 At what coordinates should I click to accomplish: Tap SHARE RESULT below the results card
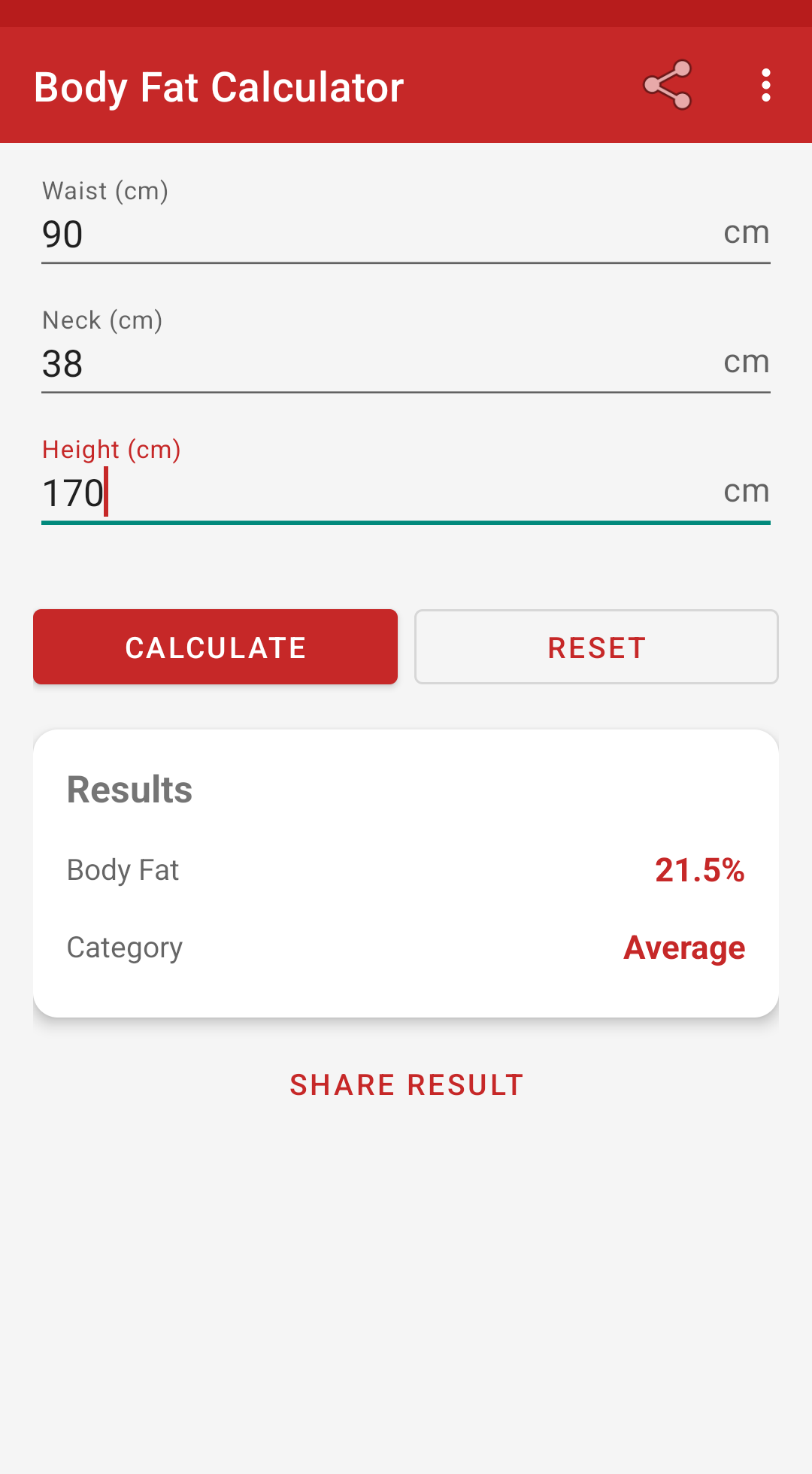[x=406, y=1083]
